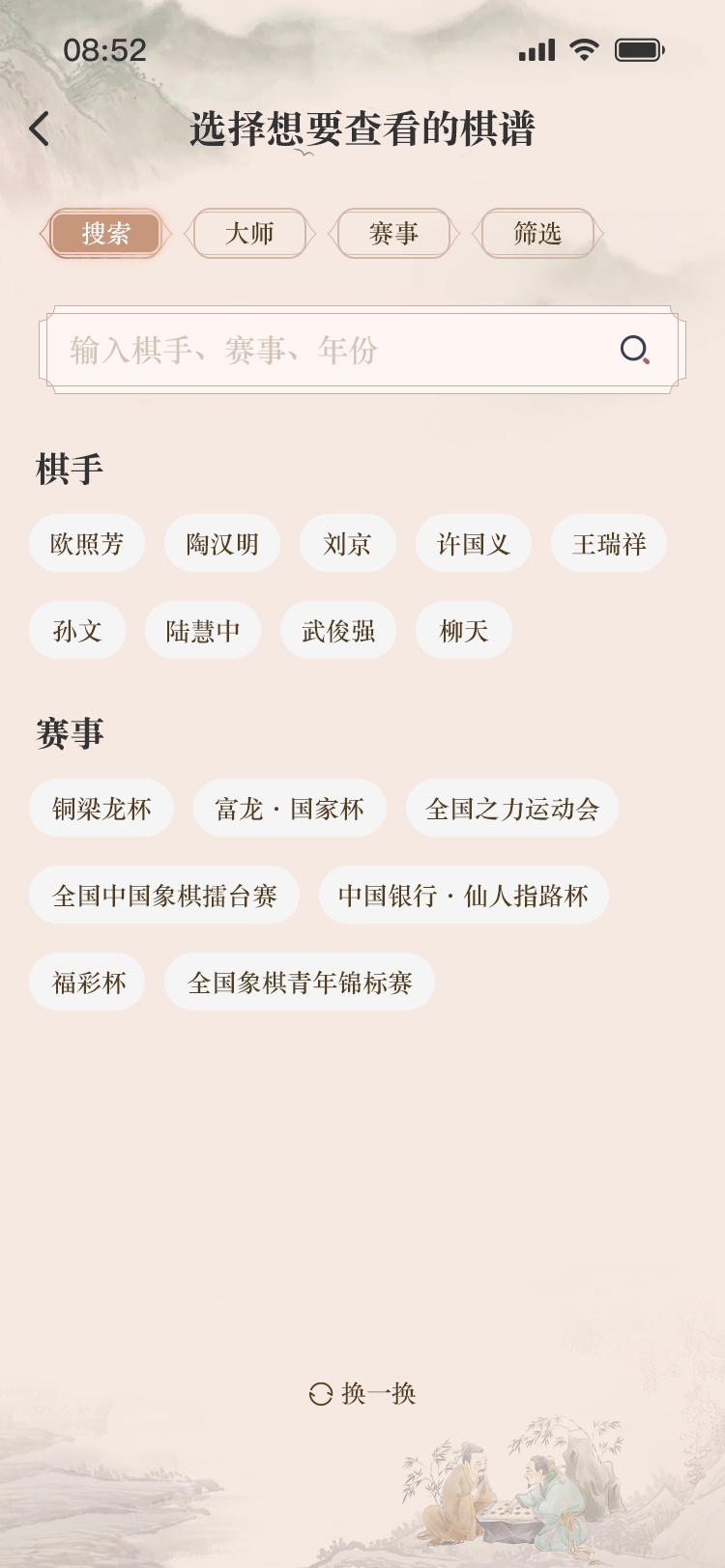Image resolution: width=725 pixels, height=1568 pixels.
Task: Select player 刘京
Action: 347,543
